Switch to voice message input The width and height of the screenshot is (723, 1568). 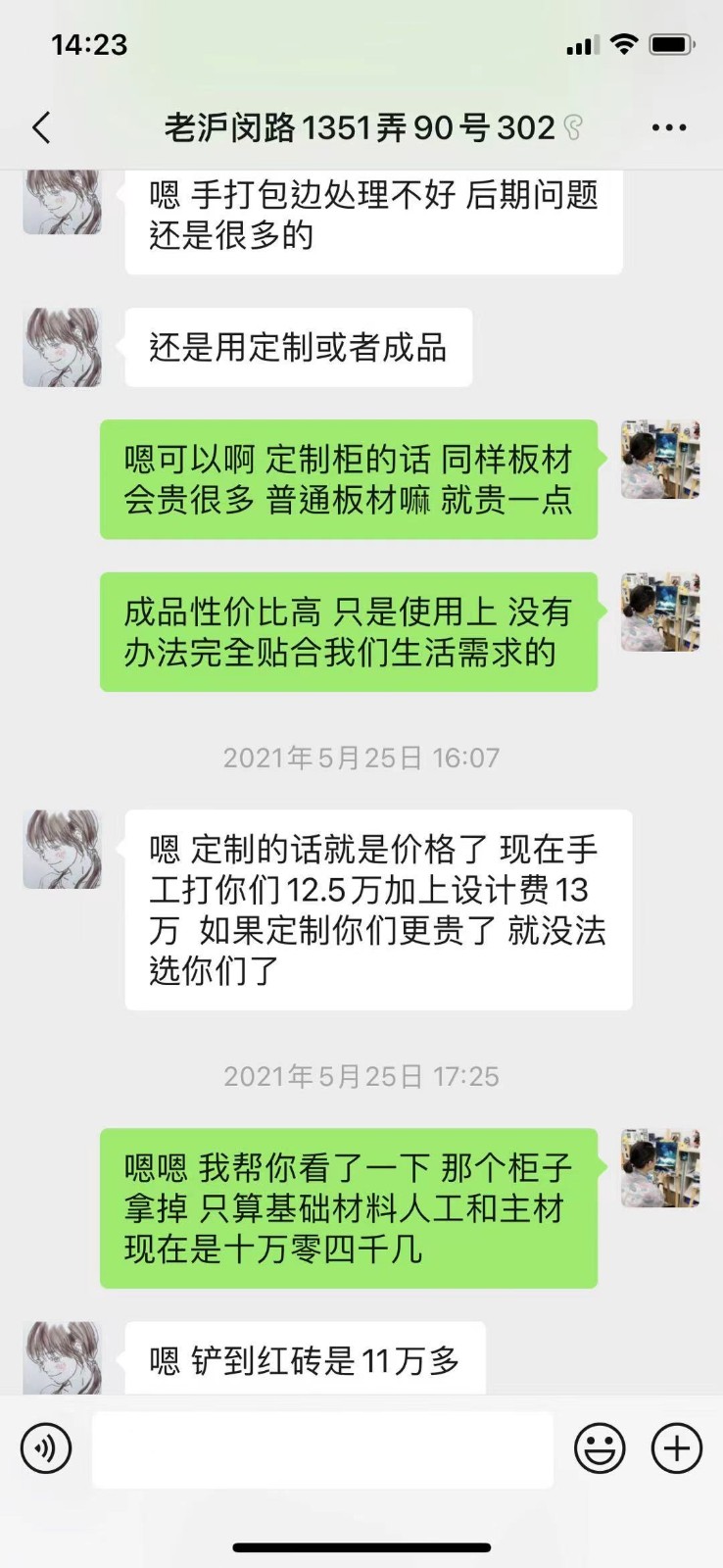(x=46, y=1448)
